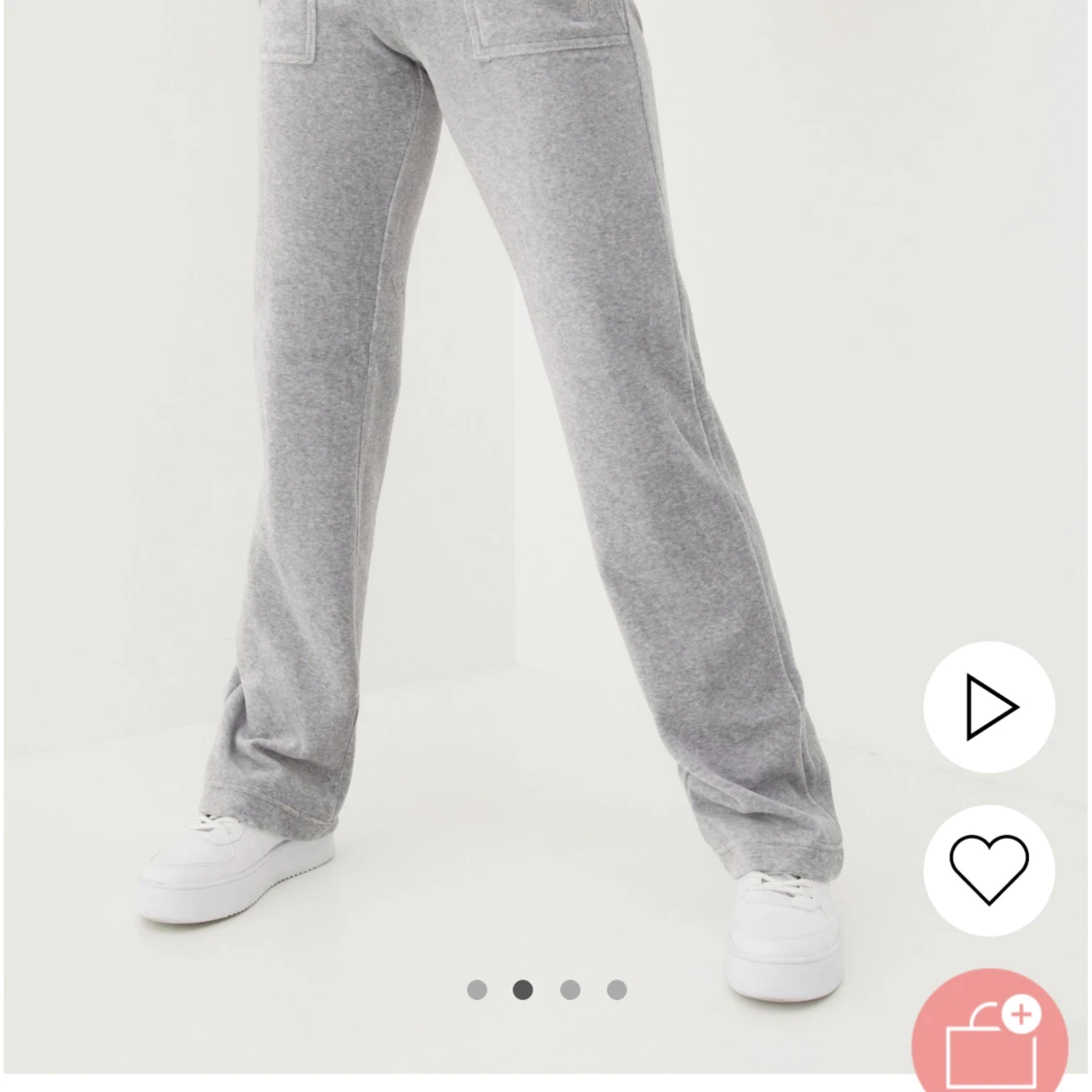The width and height of the screenshot is (1092, 1092).
Task: Jump to the fourth gallery photo dot
Action: 616,990
